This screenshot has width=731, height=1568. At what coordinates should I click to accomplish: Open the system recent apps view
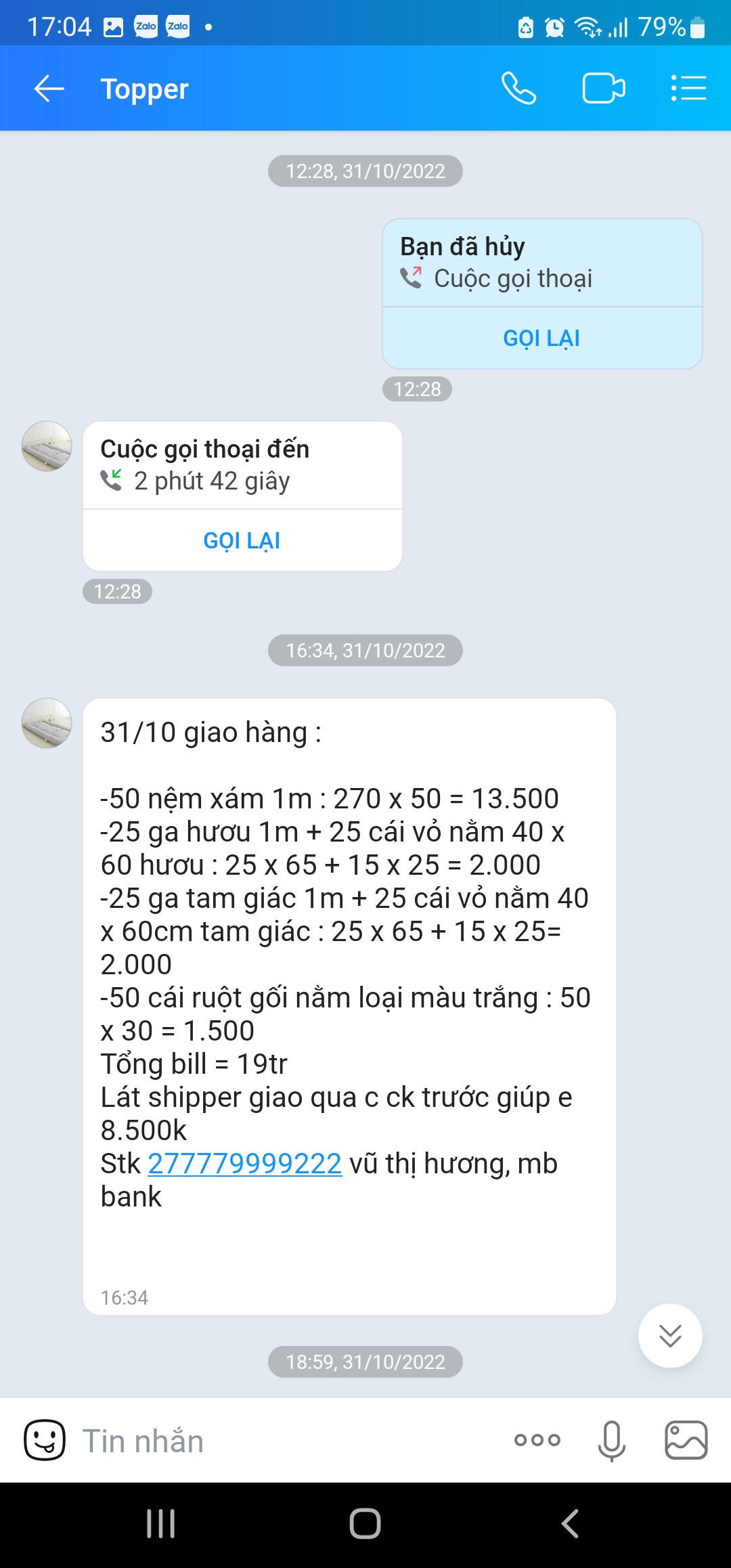161,1524
